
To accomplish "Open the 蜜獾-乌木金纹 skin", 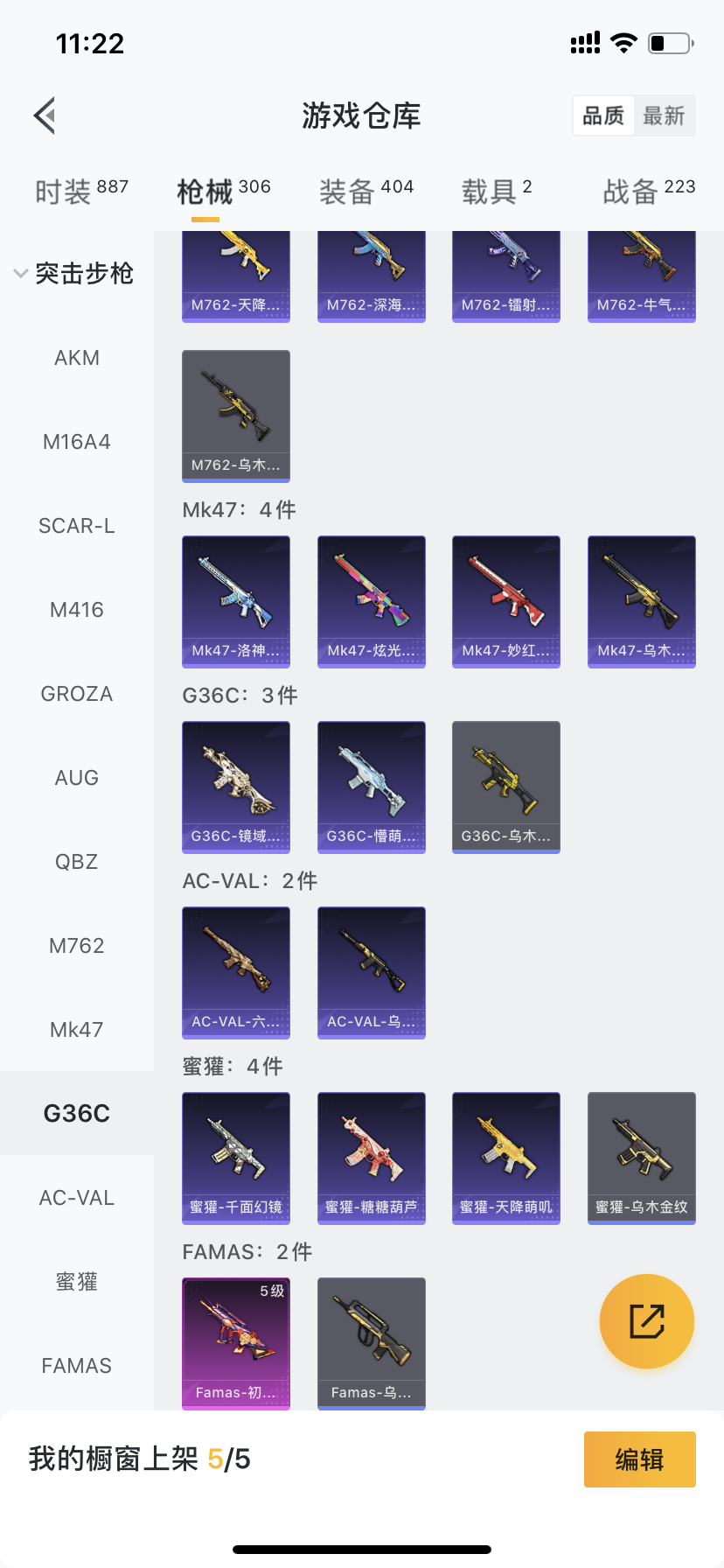I will click(641, 1158).
